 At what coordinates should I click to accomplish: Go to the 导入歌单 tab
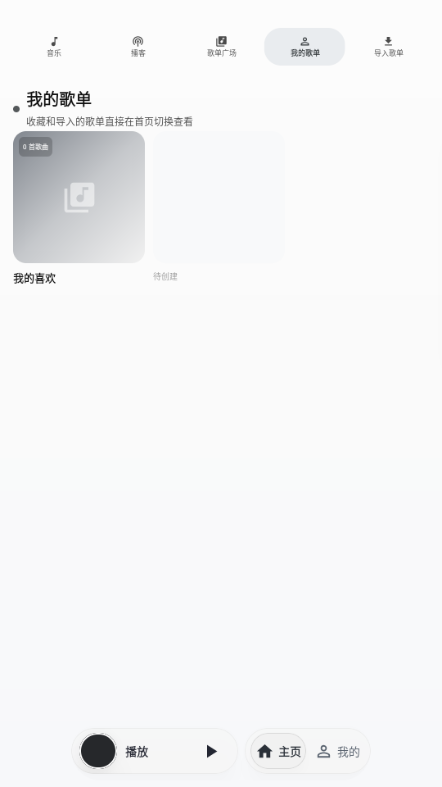point(388,47)
